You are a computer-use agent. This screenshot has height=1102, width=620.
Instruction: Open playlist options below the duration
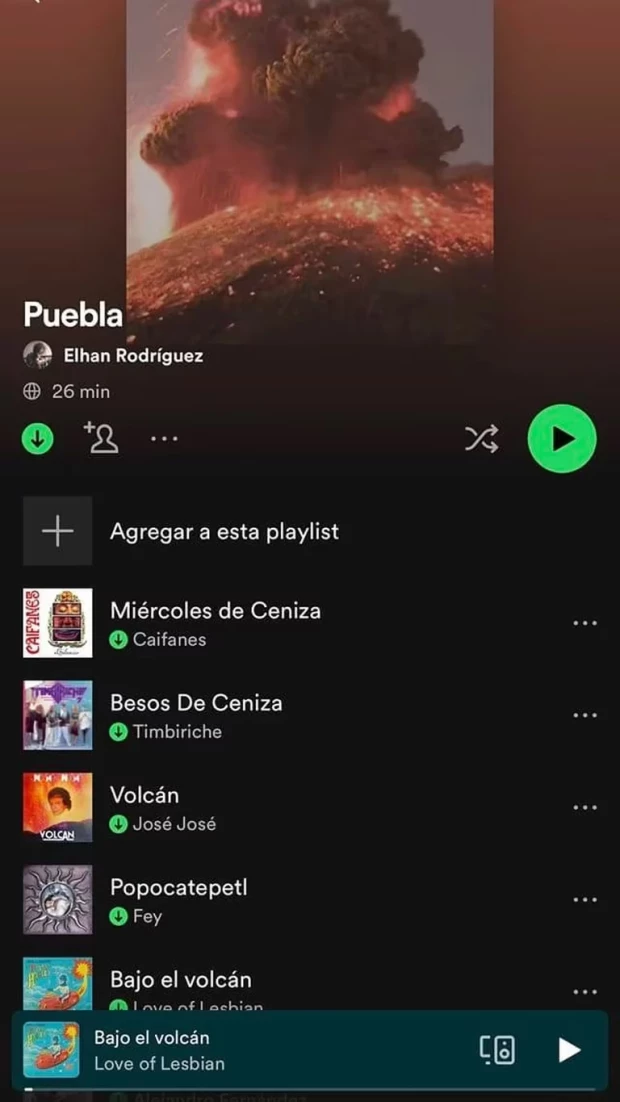(x=164, y=438)
